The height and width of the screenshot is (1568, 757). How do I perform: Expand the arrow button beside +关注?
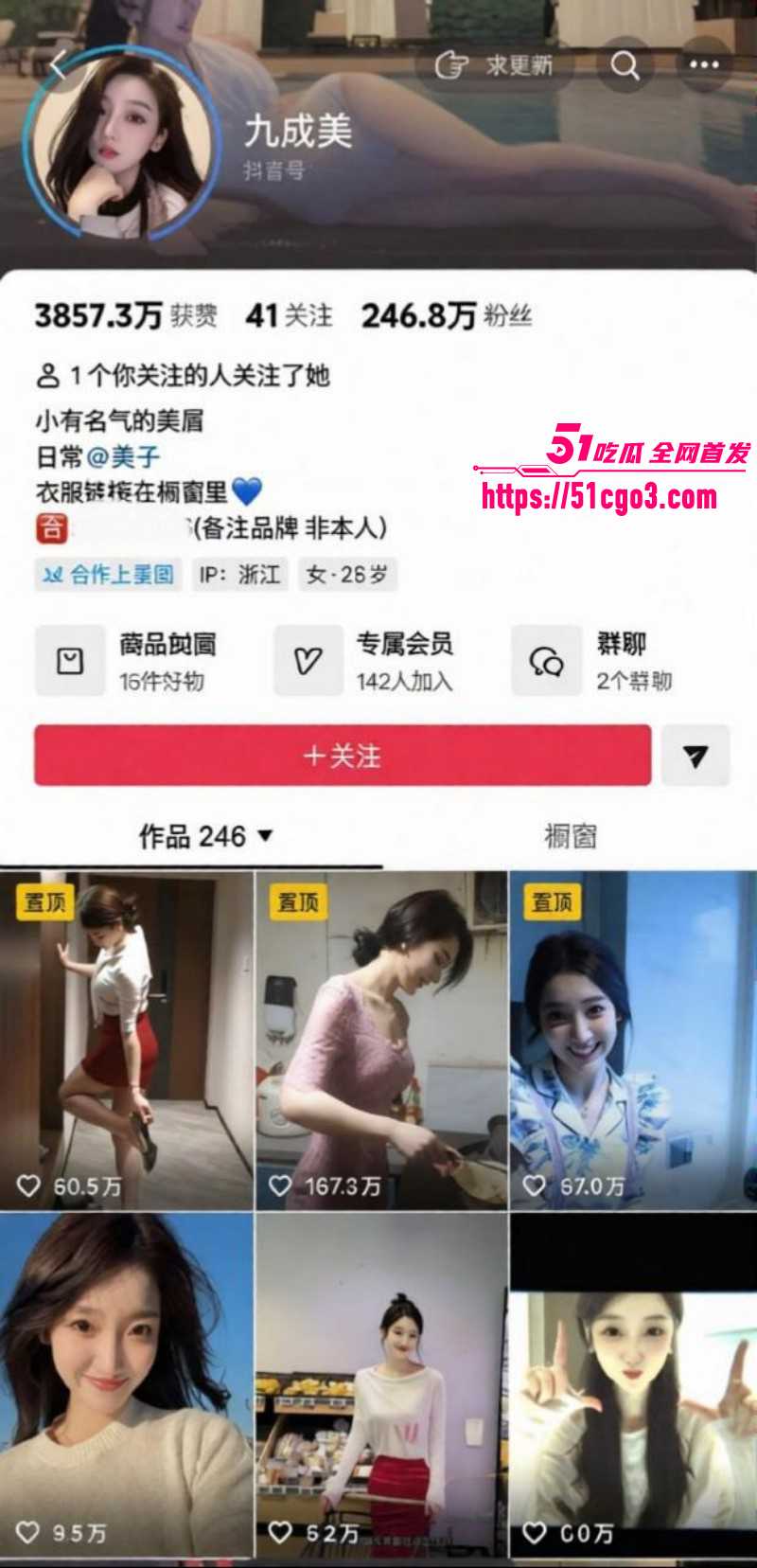(x=695, y=756)
